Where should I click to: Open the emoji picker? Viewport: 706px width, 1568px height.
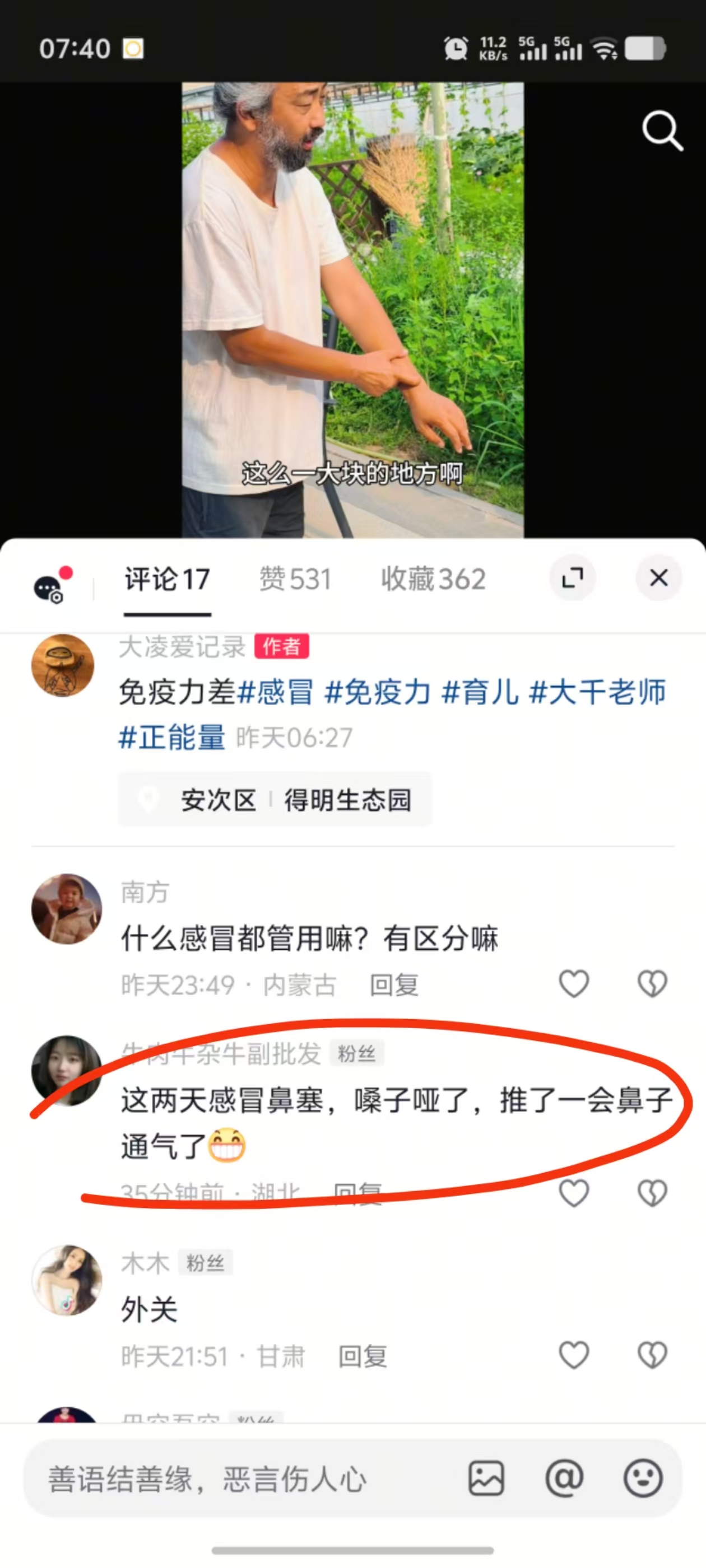(x=643, y=1478)
